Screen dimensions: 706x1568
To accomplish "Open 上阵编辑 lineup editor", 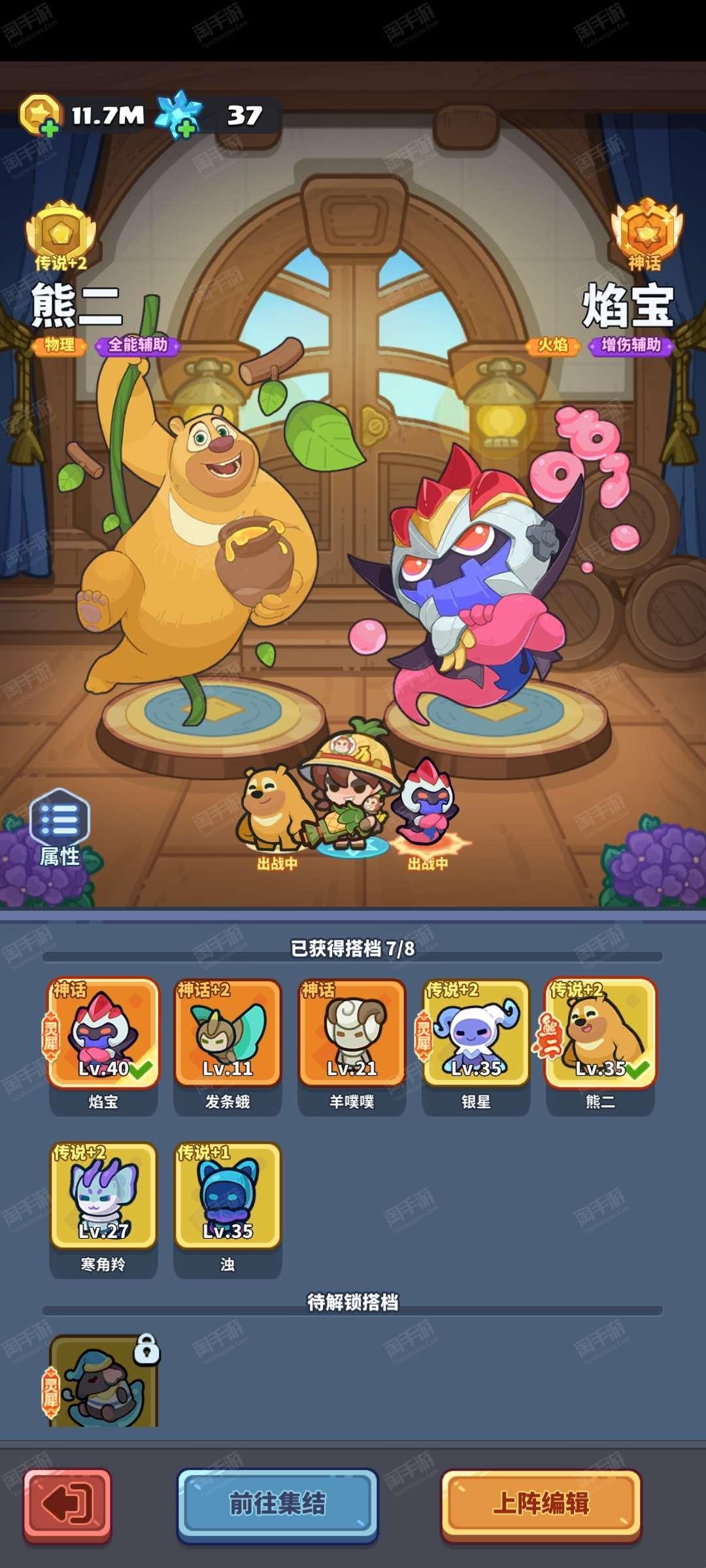I will click(541, 1503).
